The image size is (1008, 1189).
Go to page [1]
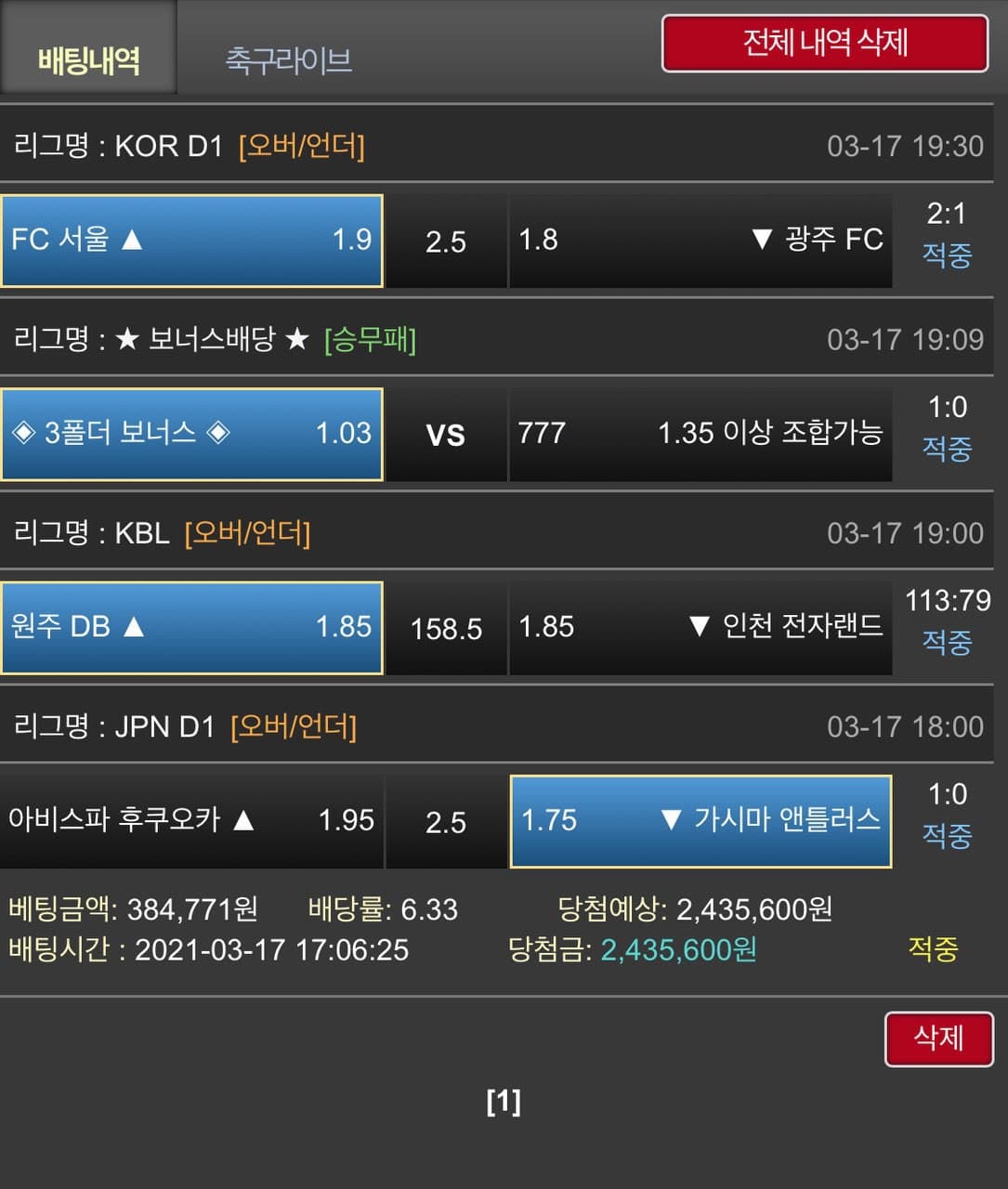pos(504,1102)
